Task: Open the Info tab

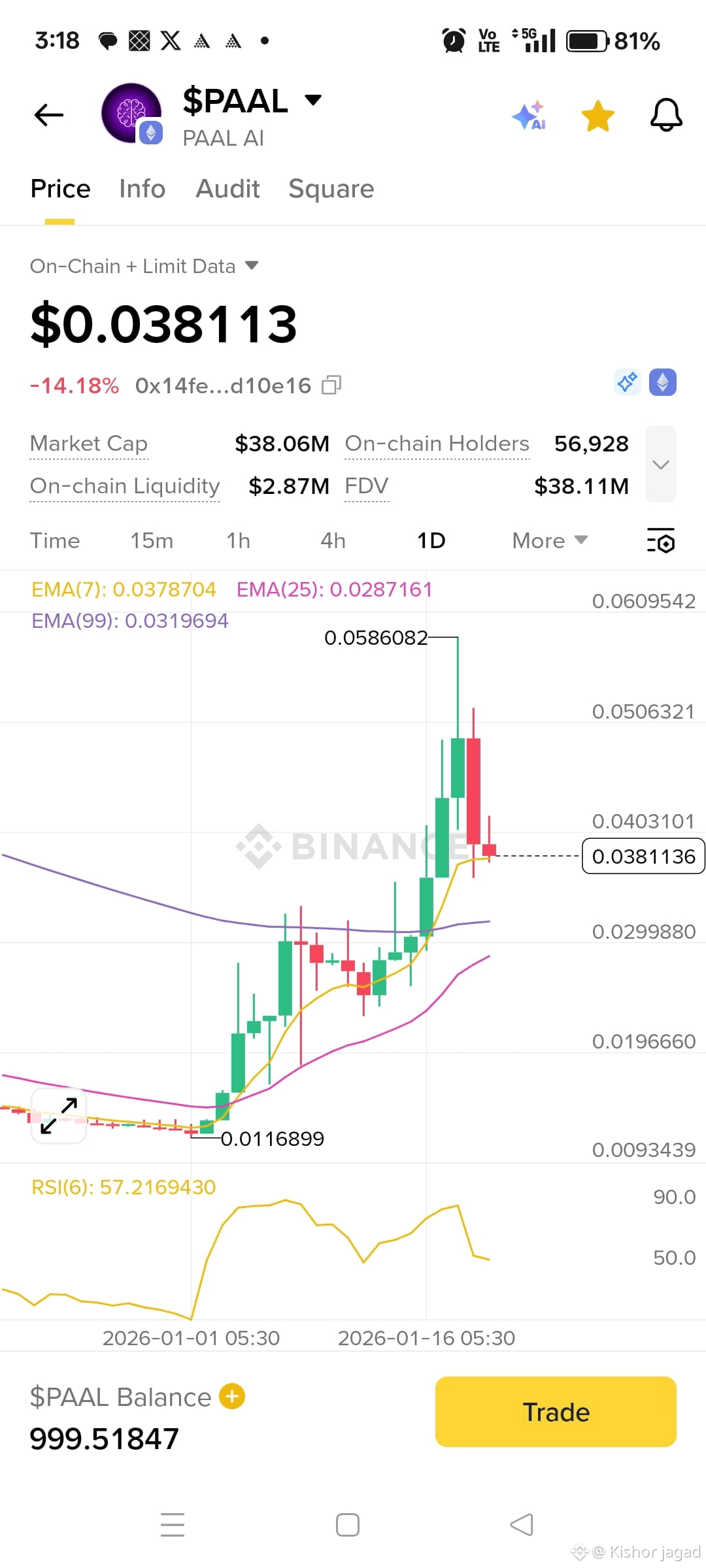Action: coord(141,189)
